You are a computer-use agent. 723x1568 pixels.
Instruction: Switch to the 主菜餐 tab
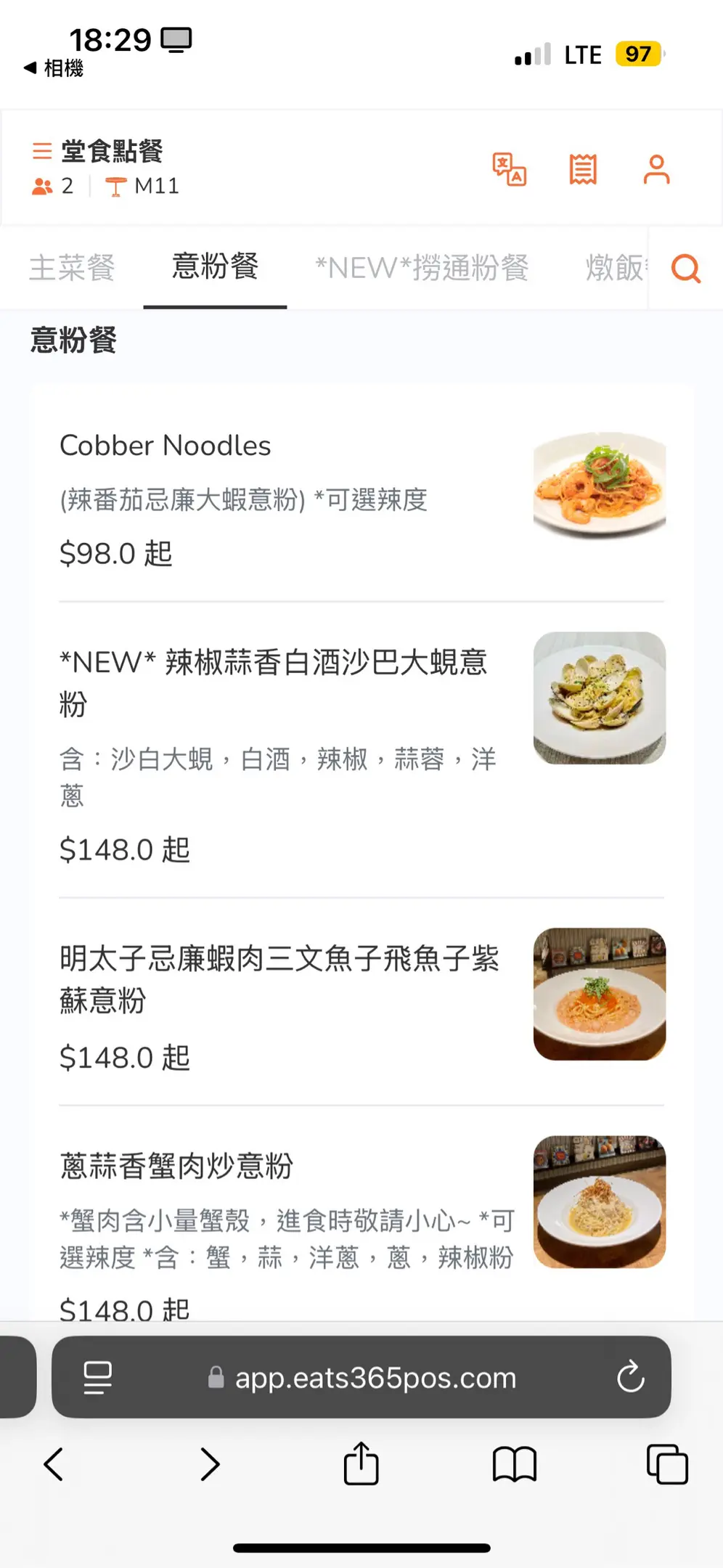(x=72, y=268)
